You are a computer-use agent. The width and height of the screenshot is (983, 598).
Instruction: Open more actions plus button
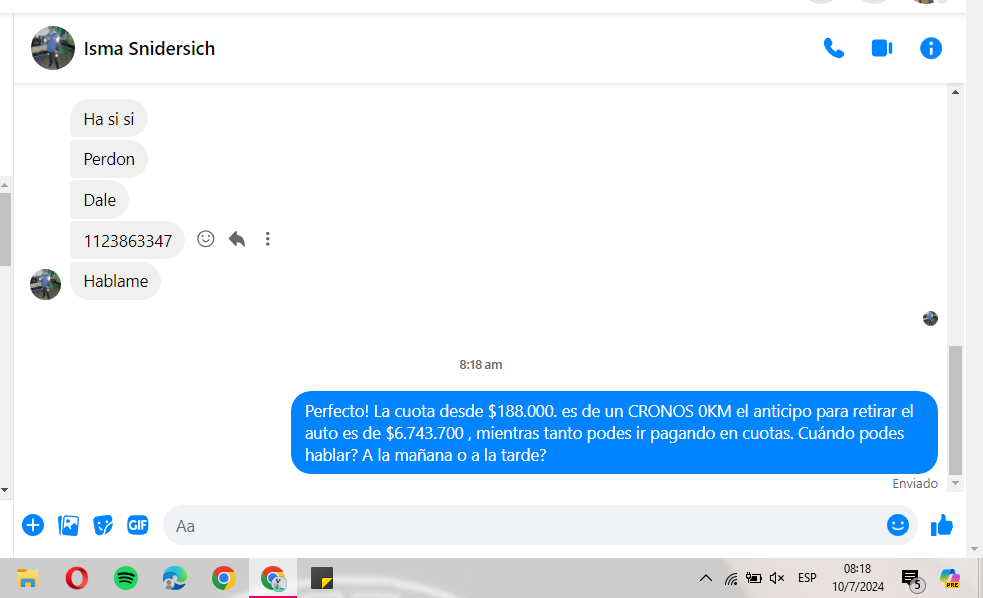[33, 525]
